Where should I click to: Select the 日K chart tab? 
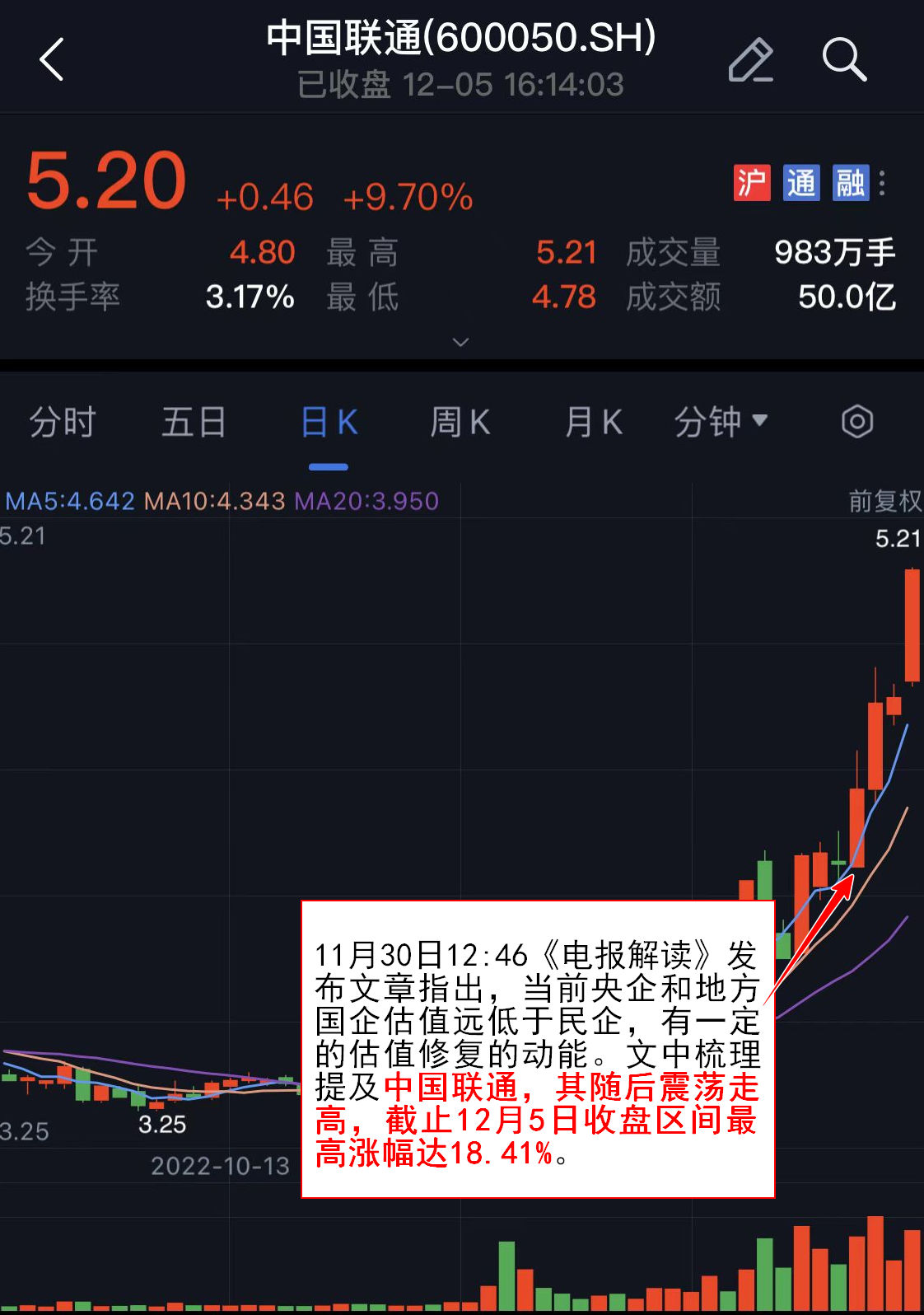pyautogui.click(x=329, y=422)
